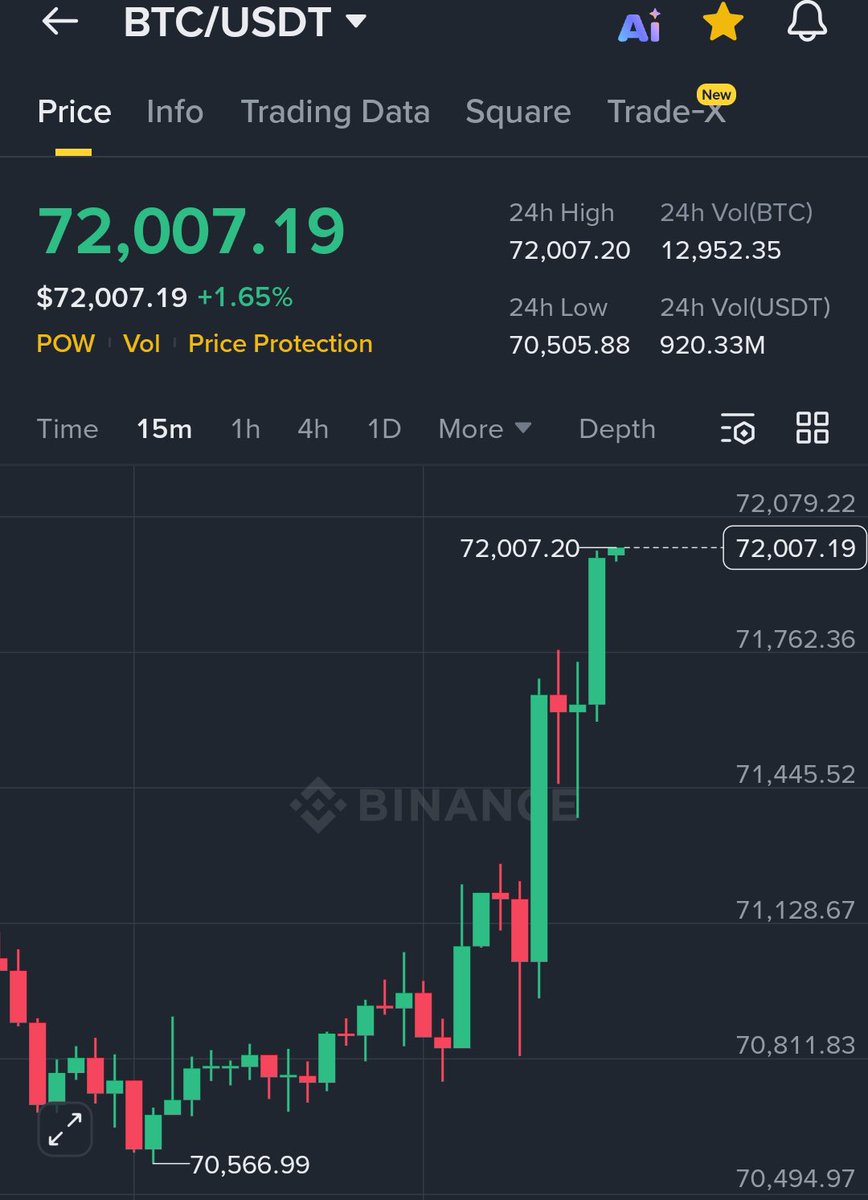Open chart indicator settings icon
Image resolution: width=868 pixels, height=1200 pixels.
738,429
